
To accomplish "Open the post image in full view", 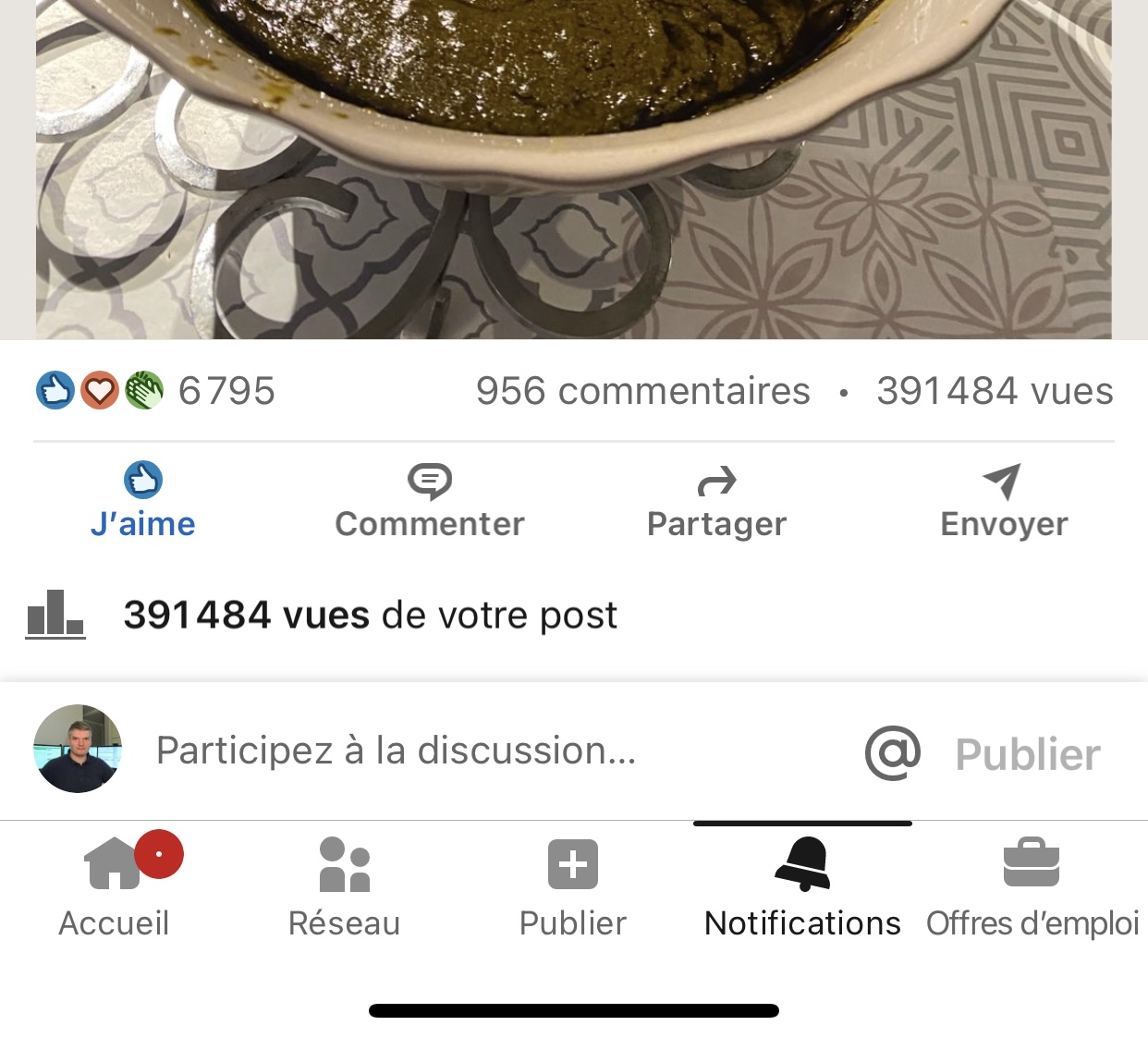I will pos(573,166).
